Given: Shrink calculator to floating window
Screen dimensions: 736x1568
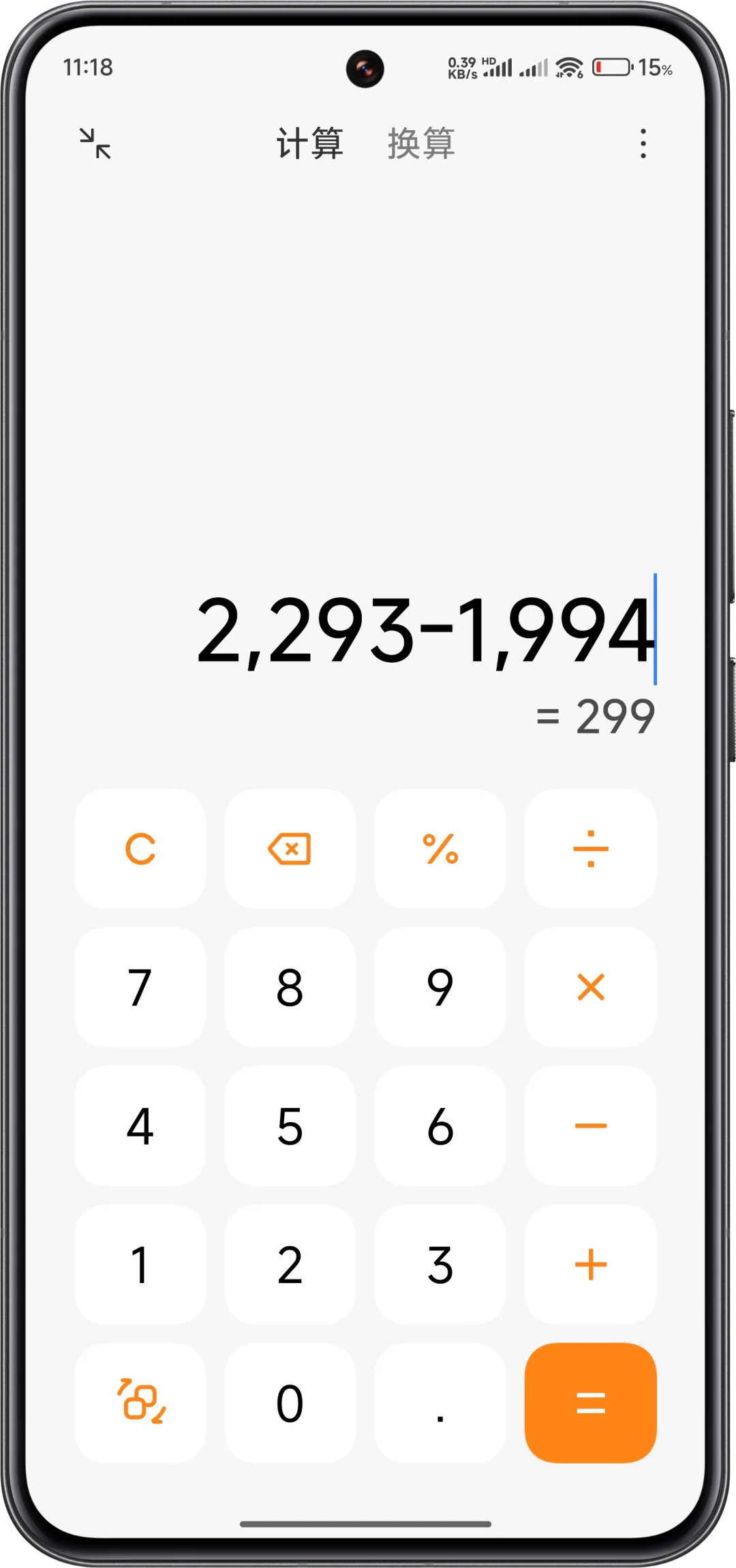Looking at the screenshot, I should pos(95,144).
